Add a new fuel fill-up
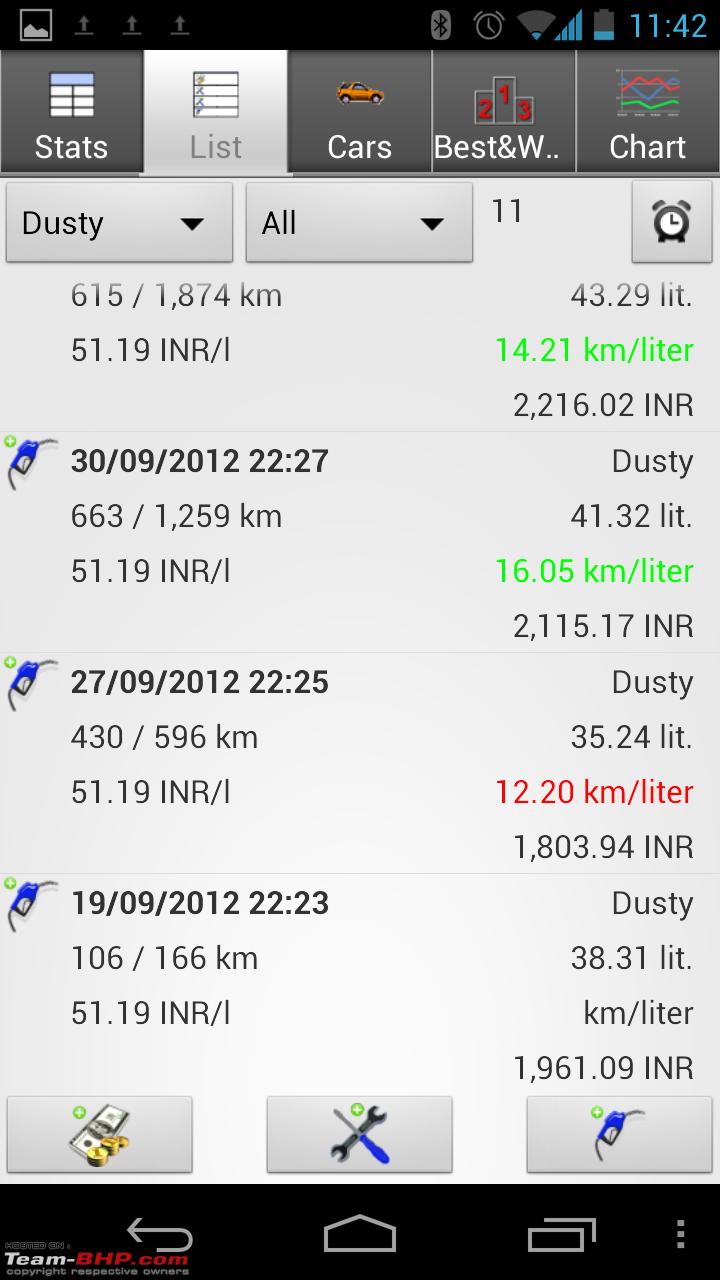This screenshot has height=1280, width=720. coord(619,1134)
